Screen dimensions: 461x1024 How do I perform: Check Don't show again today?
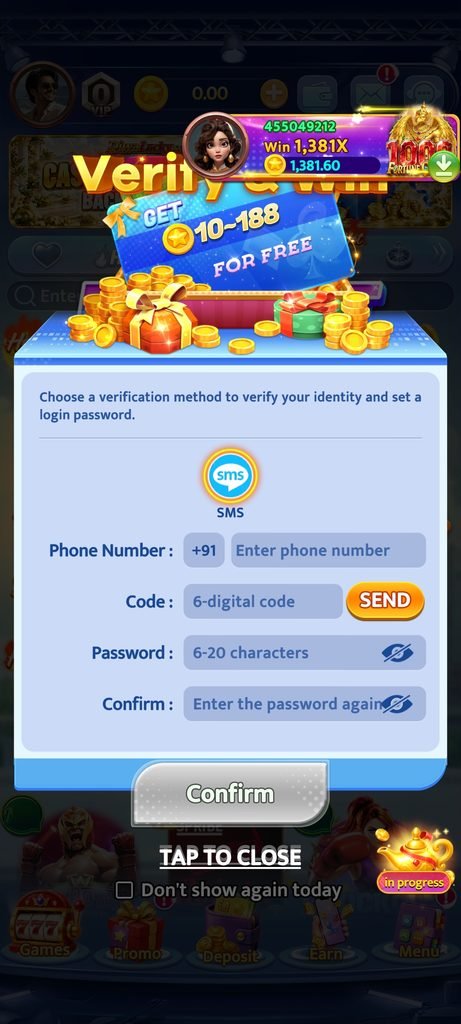(124, 890)
